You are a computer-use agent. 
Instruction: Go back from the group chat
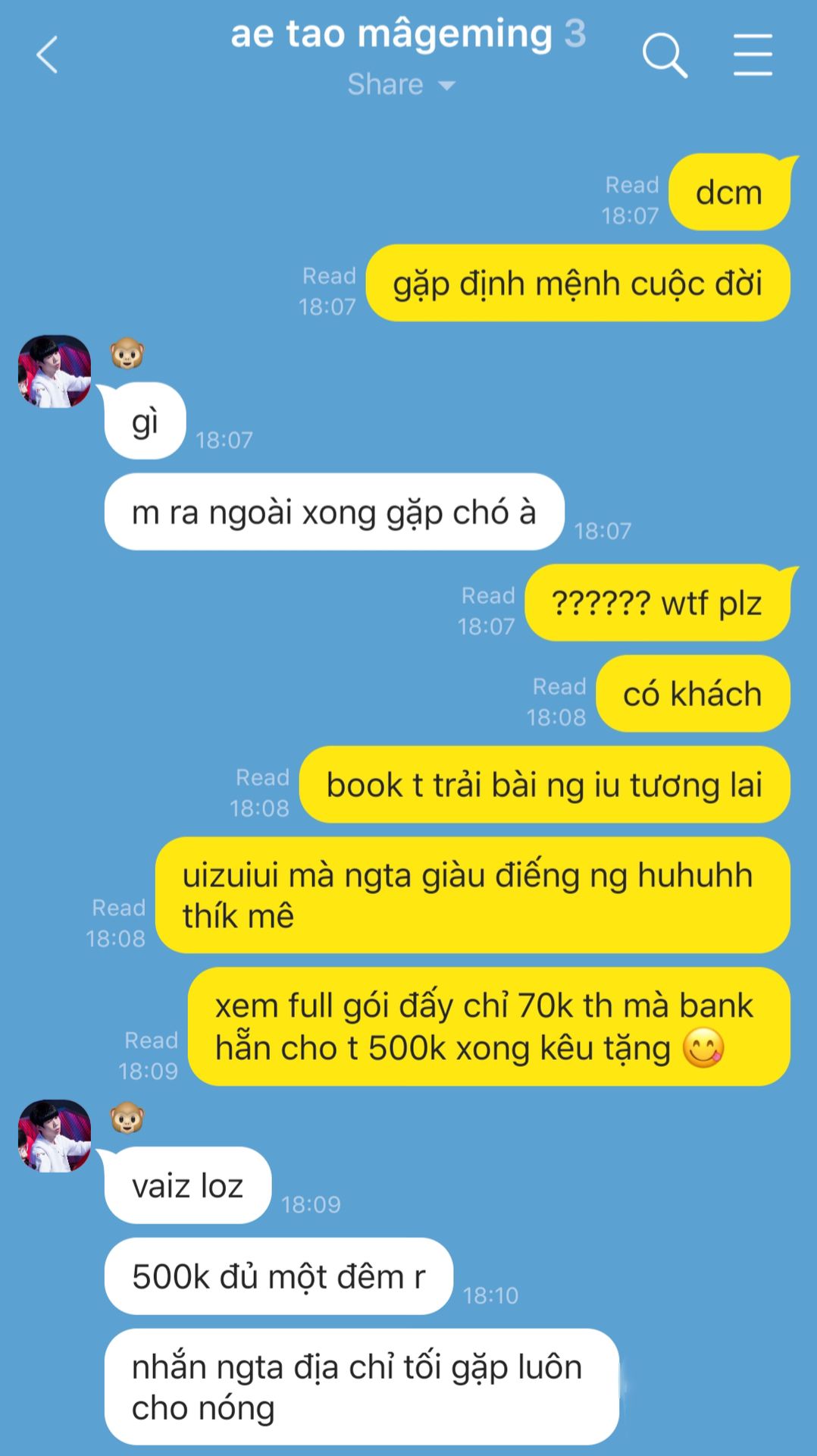coord(47,55)
